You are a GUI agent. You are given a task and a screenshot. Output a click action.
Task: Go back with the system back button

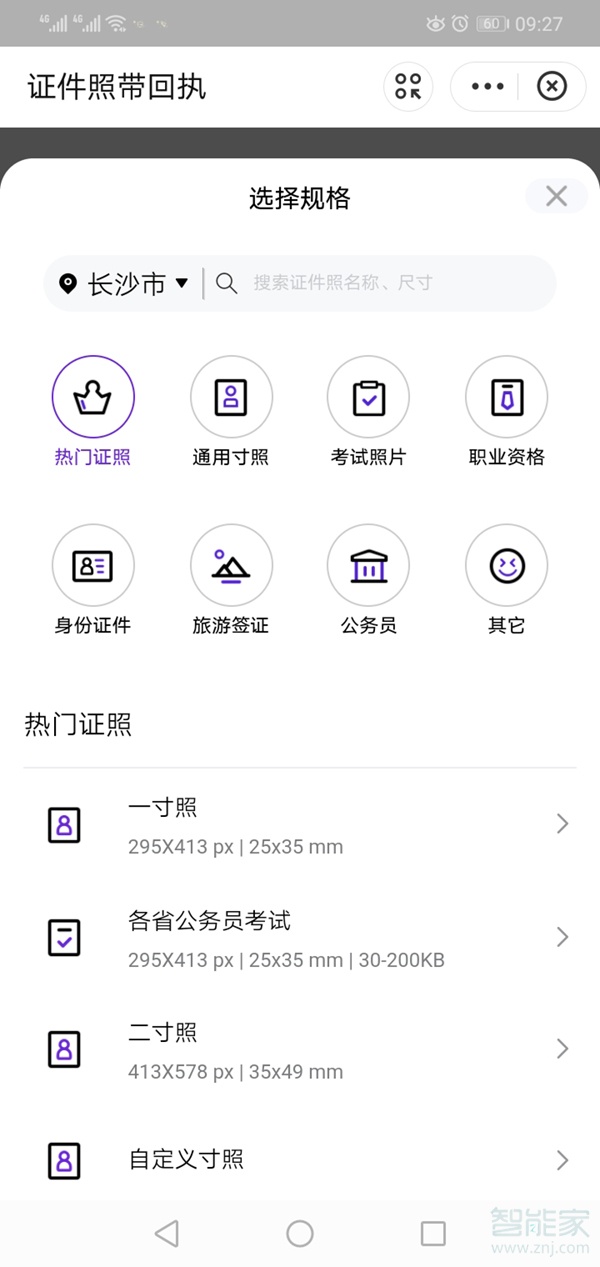tap(167, 1233)
